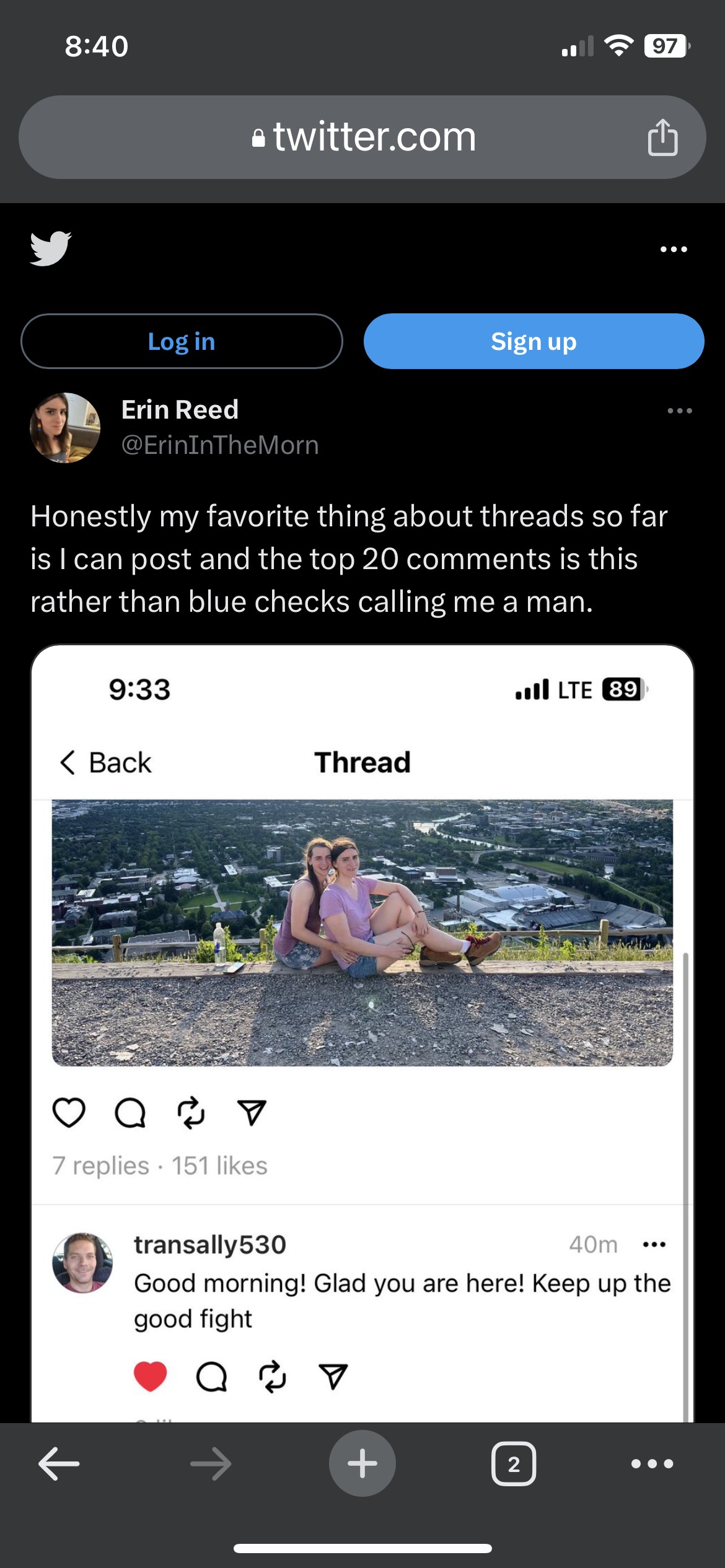Screen dimensions: 725x1568
Task: Show the two open browser tabs
Action: 514,1463
